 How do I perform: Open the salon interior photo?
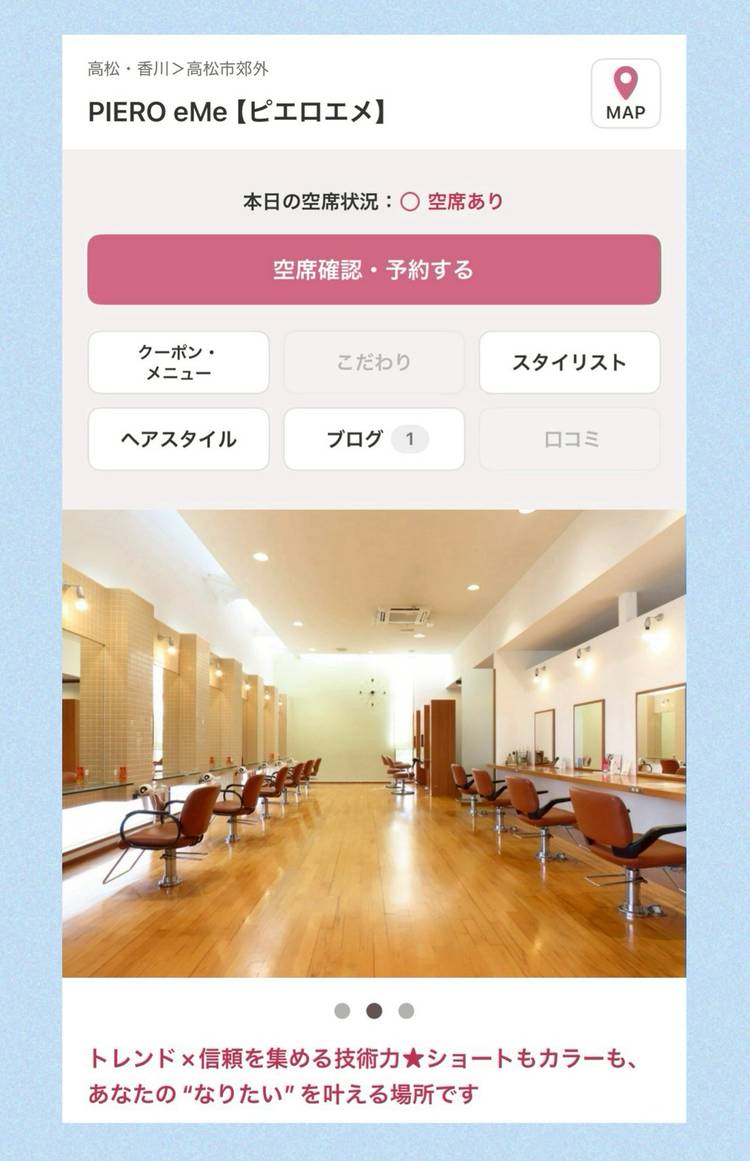[374, 743]
